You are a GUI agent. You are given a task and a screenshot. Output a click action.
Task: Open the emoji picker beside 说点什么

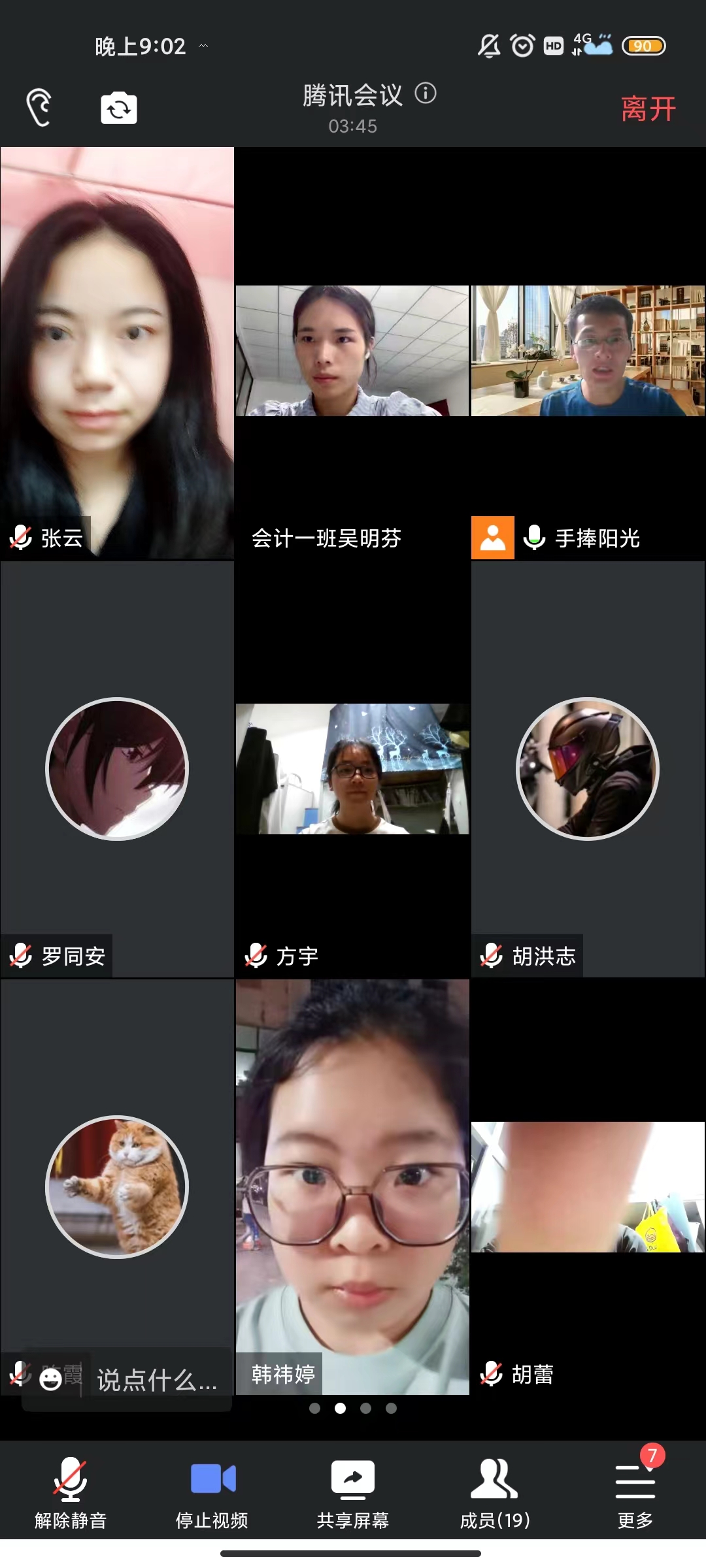pos(51,1379)
